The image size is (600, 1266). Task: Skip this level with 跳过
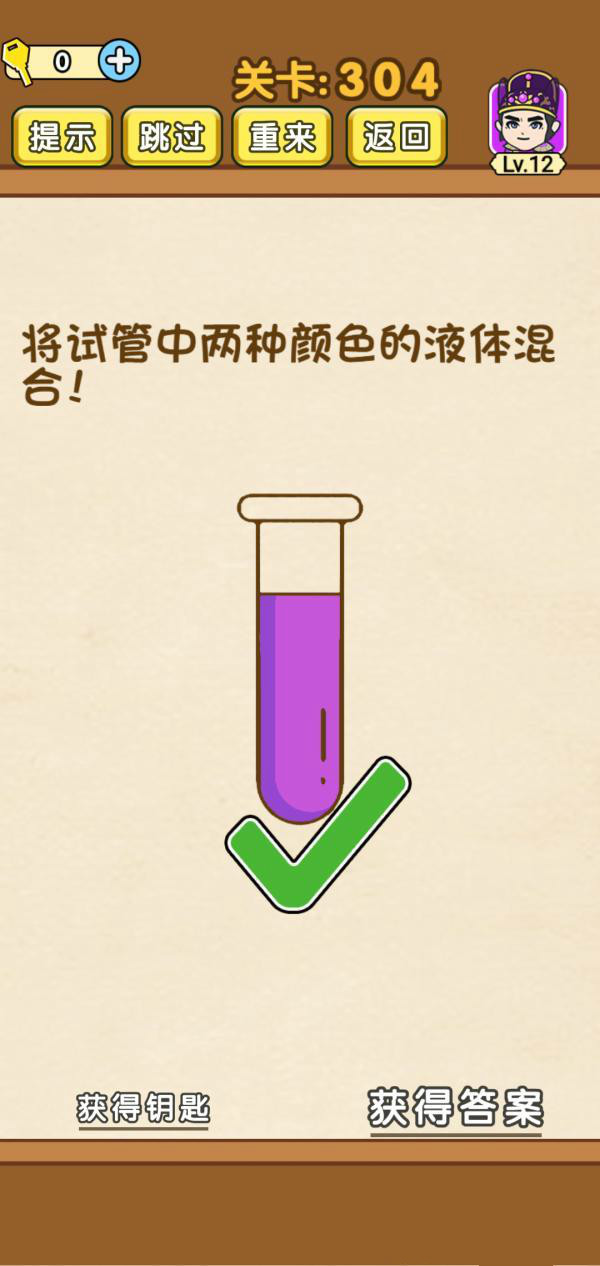tap(171, 136)
